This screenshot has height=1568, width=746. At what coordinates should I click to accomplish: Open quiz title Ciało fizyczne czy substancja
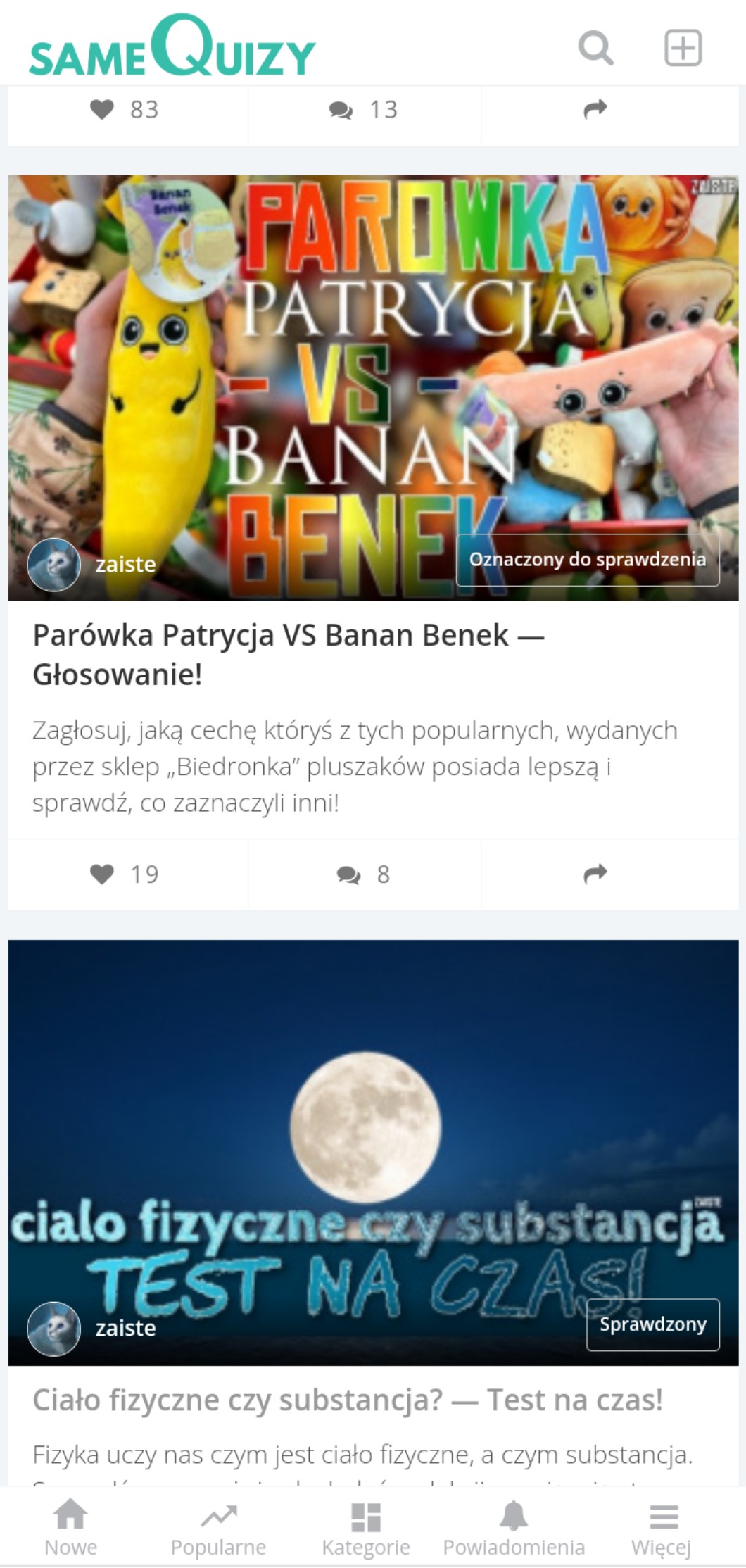[348, 1400]
